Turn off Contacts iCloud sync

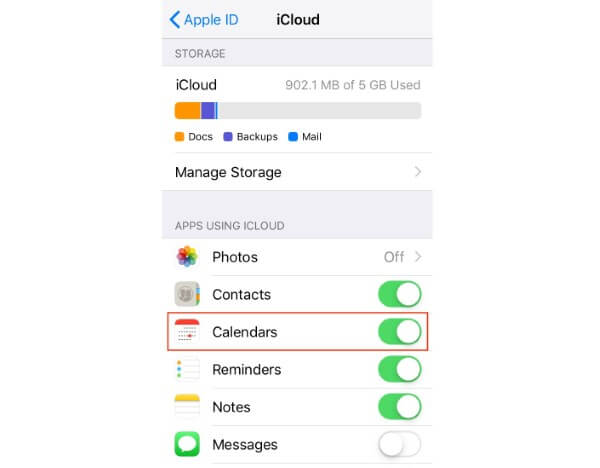(399, 294)
